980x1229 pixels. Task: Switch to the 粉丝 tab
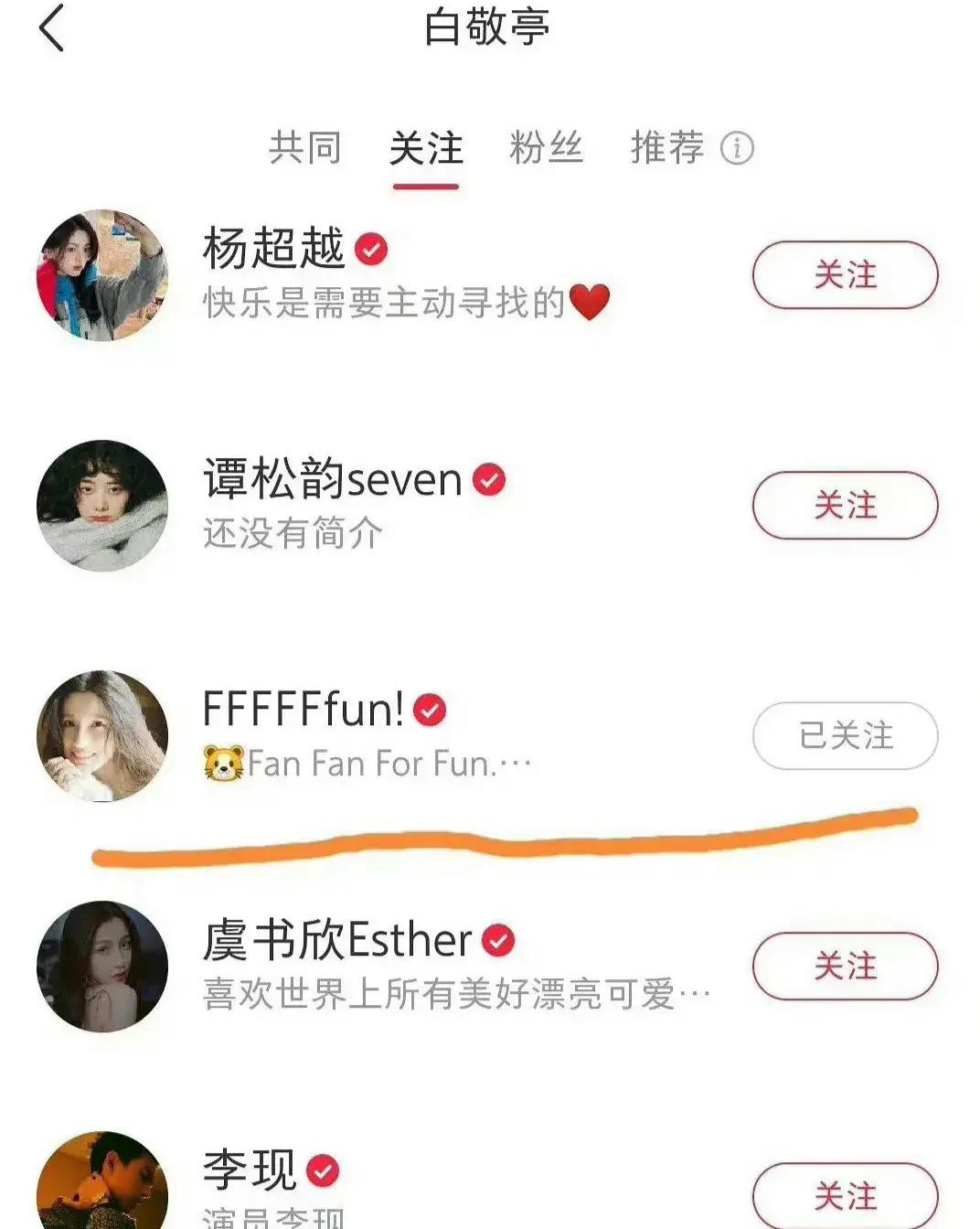[x=546, y=148]
